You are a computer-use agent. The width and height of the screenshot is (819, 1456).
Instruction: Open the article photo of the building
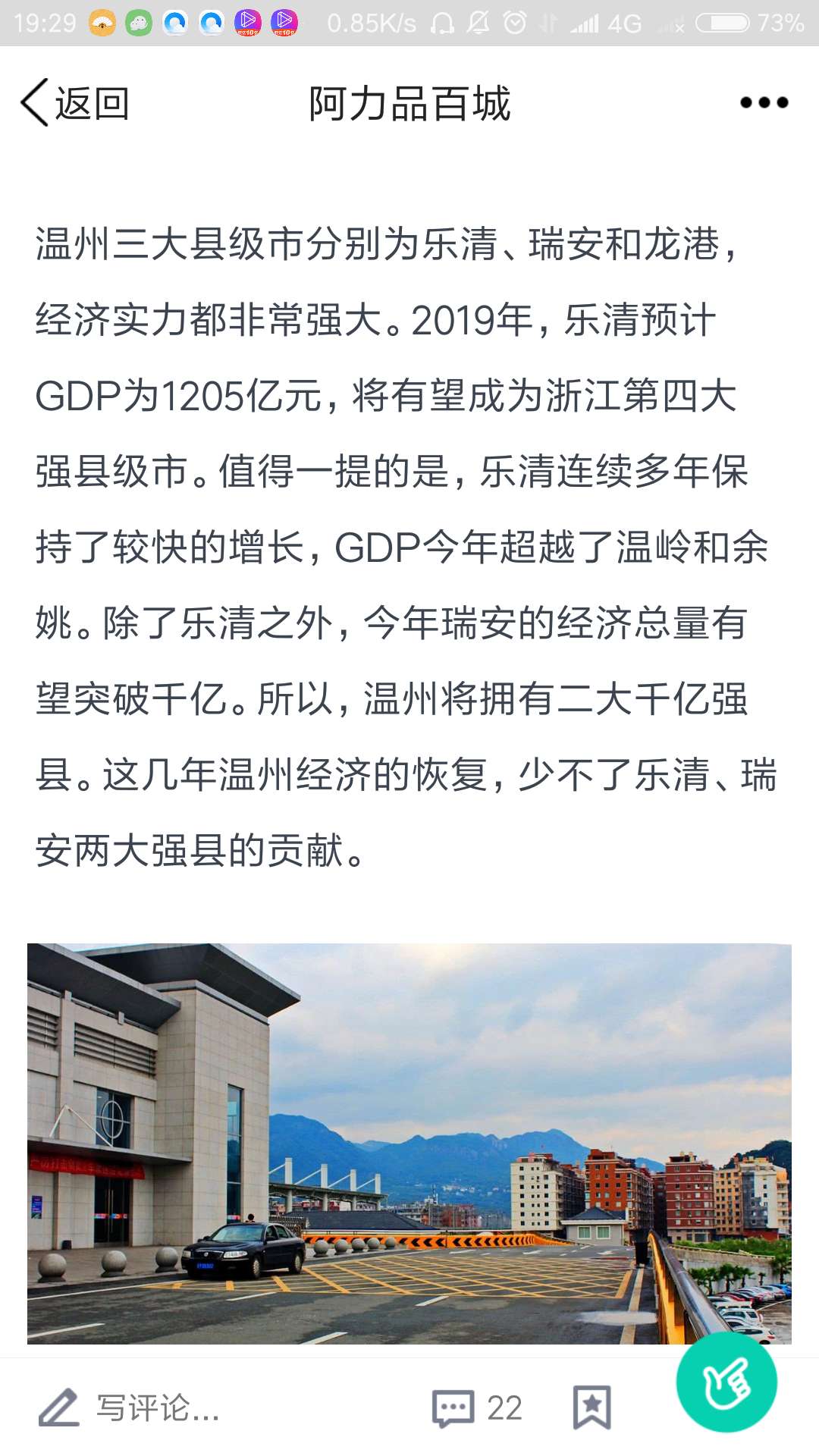(x=409, y=1143)
